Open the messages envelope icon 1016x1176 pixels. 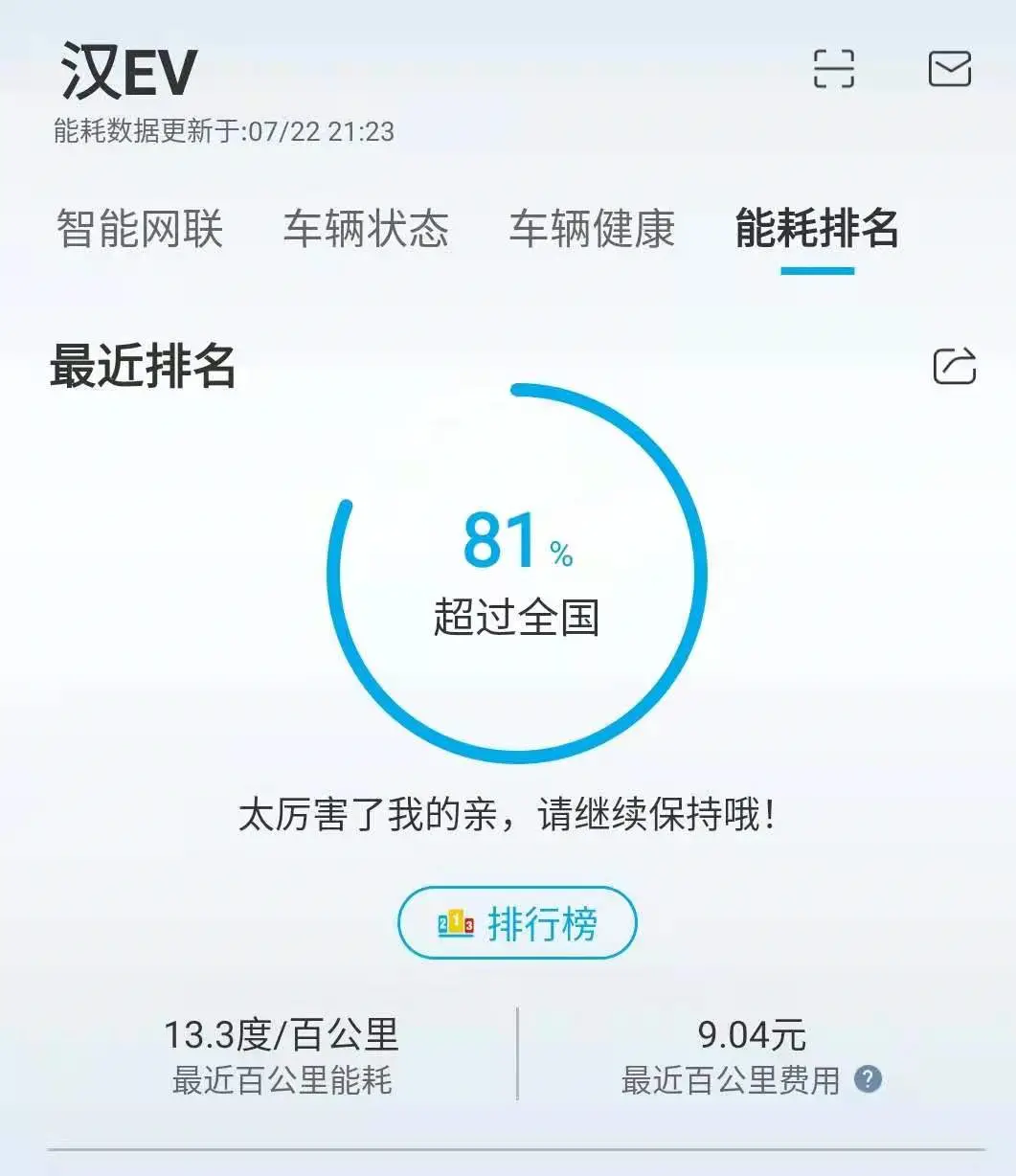[950, 69]
